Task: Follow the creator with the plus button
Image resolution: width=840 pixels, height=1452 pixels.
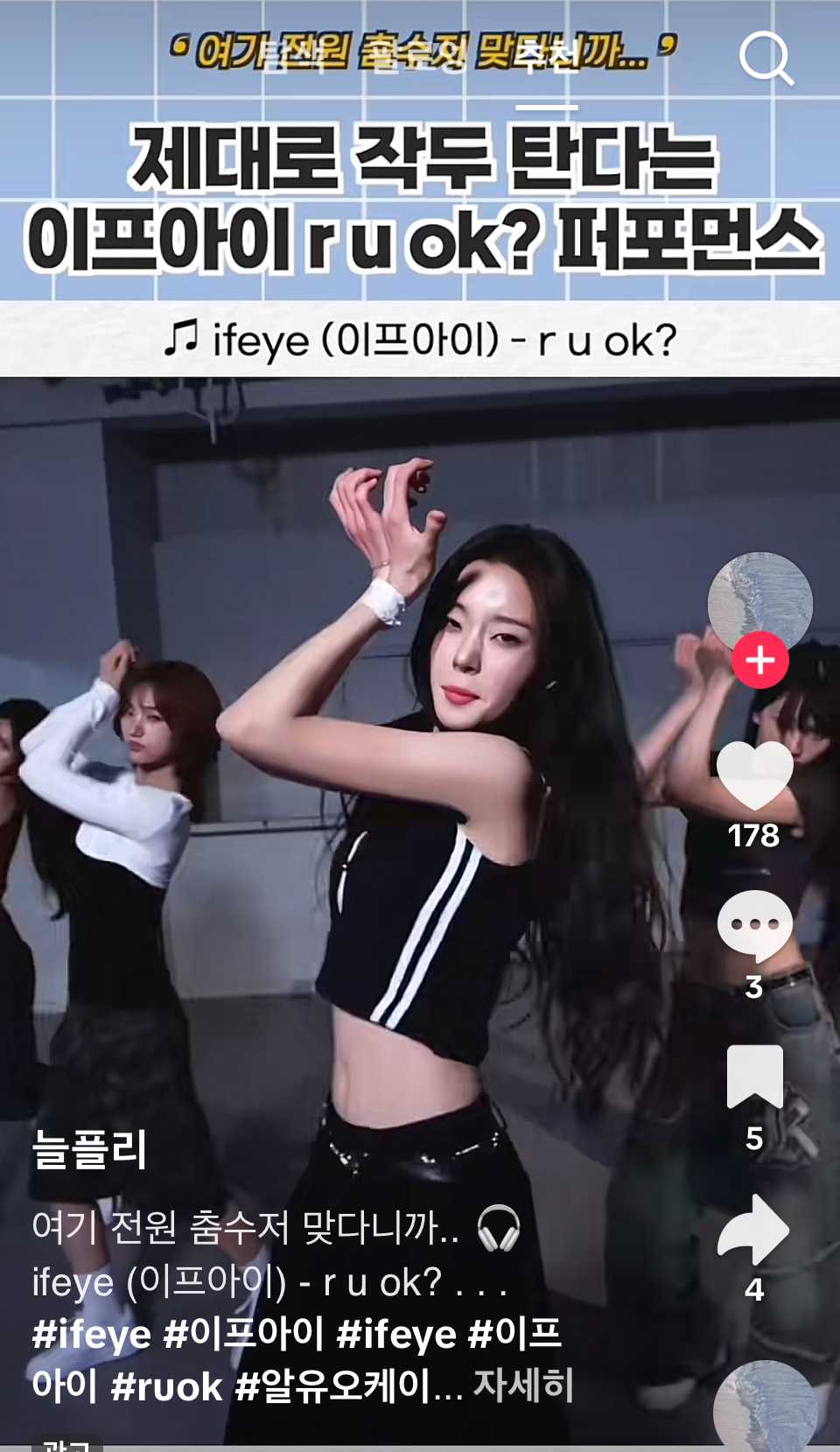Action: [x=759, y=660]
